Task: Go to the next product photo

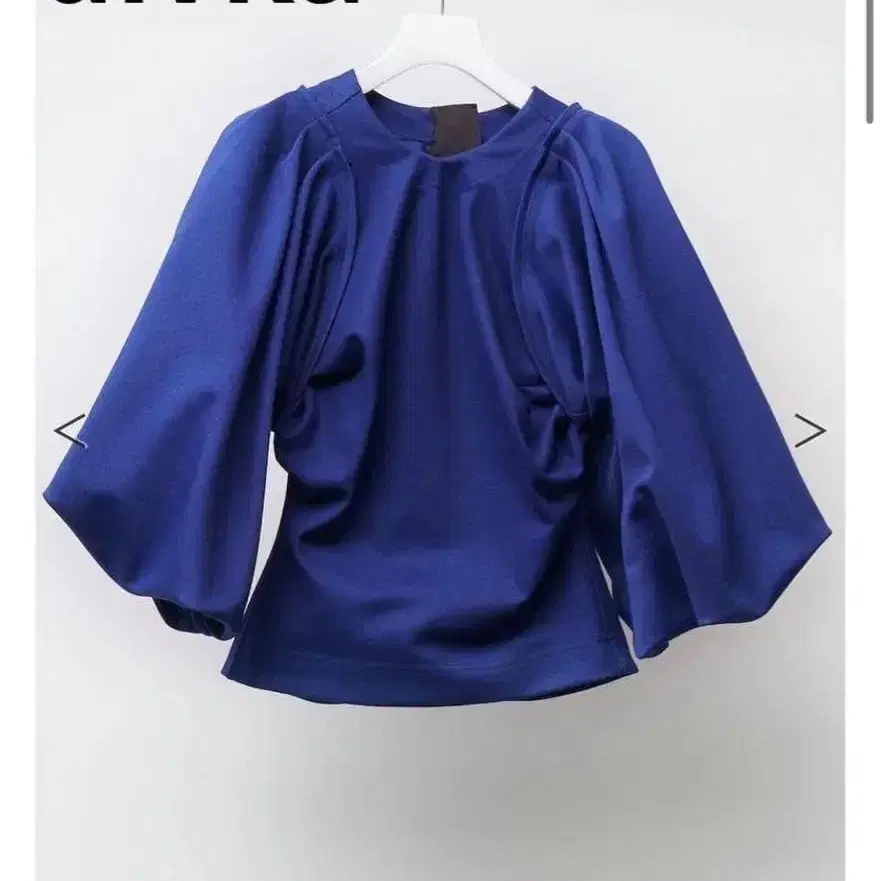Action: 809,430
